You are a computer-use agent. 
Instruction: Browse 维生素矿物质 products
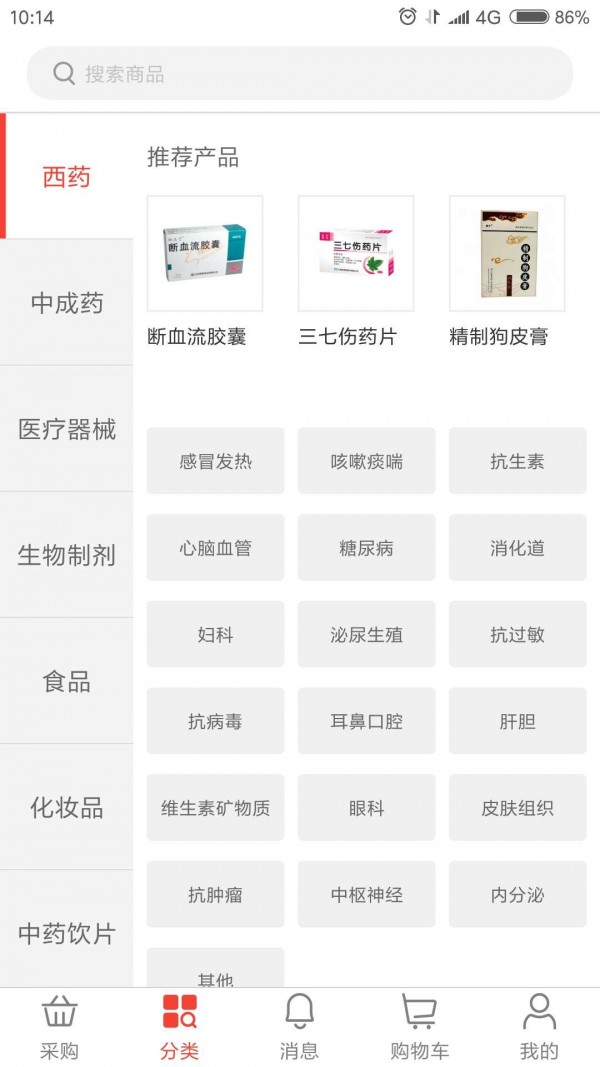[x=215, y=808]
